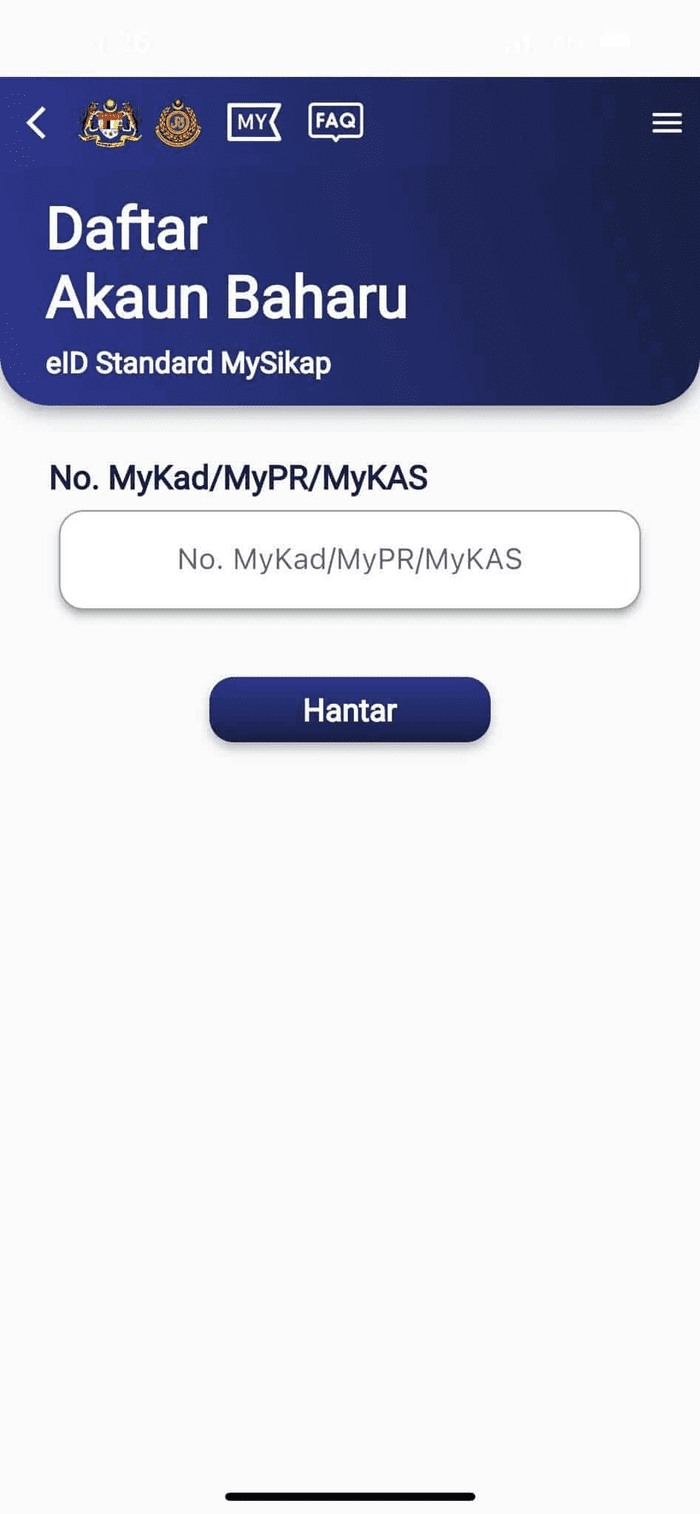
Task: Open the MY language icon
Action: click(x=254, y=123)
